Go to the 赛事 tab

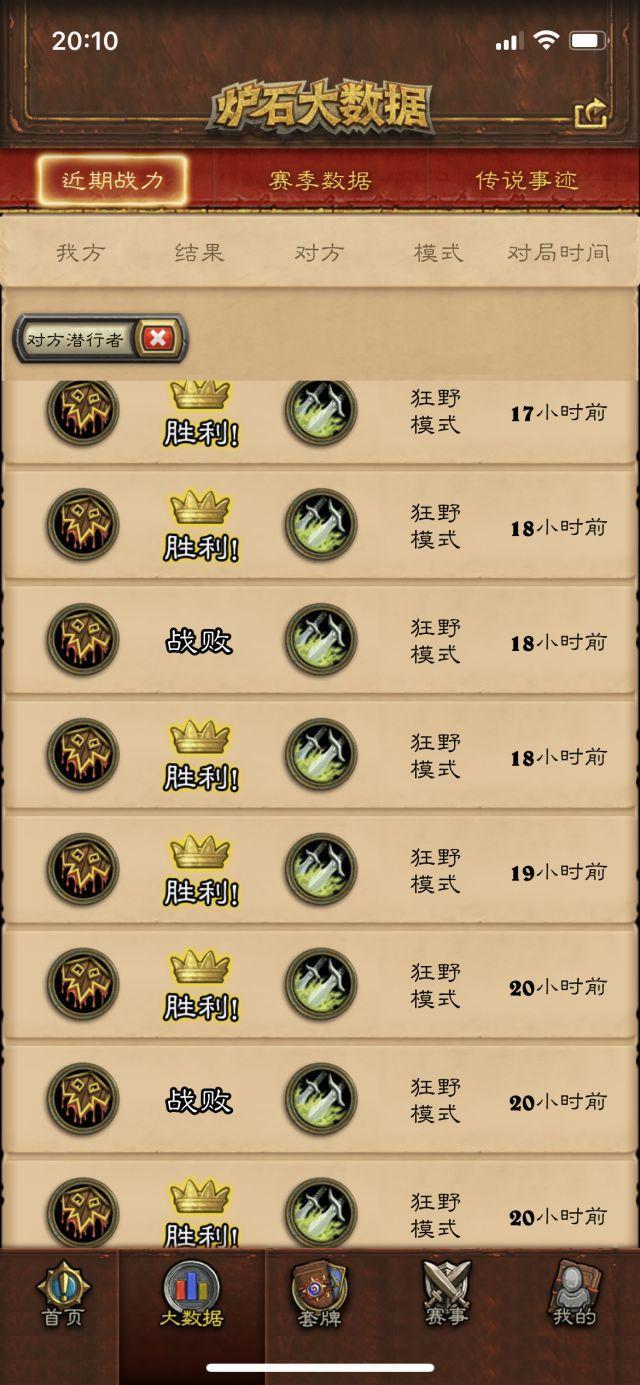point(446,1296)
